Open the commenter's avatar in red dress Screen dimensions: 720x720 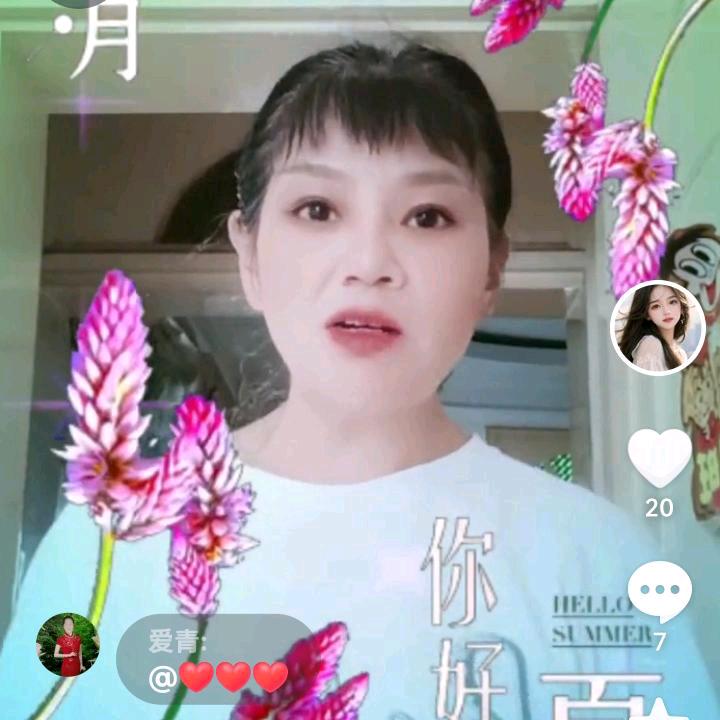tap(68, 645)
